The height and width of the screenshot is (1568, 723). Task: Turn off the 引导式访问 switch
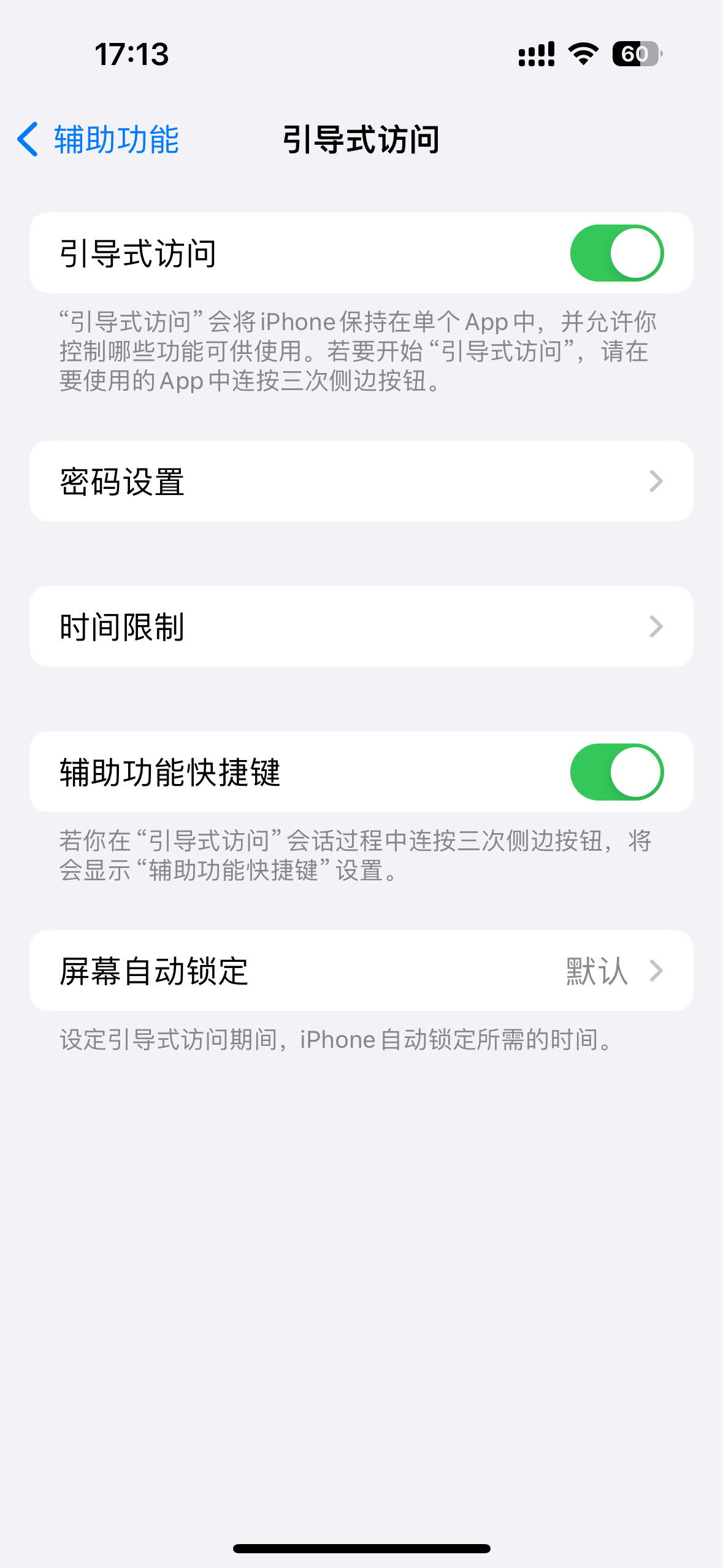[x=616, y=253]
